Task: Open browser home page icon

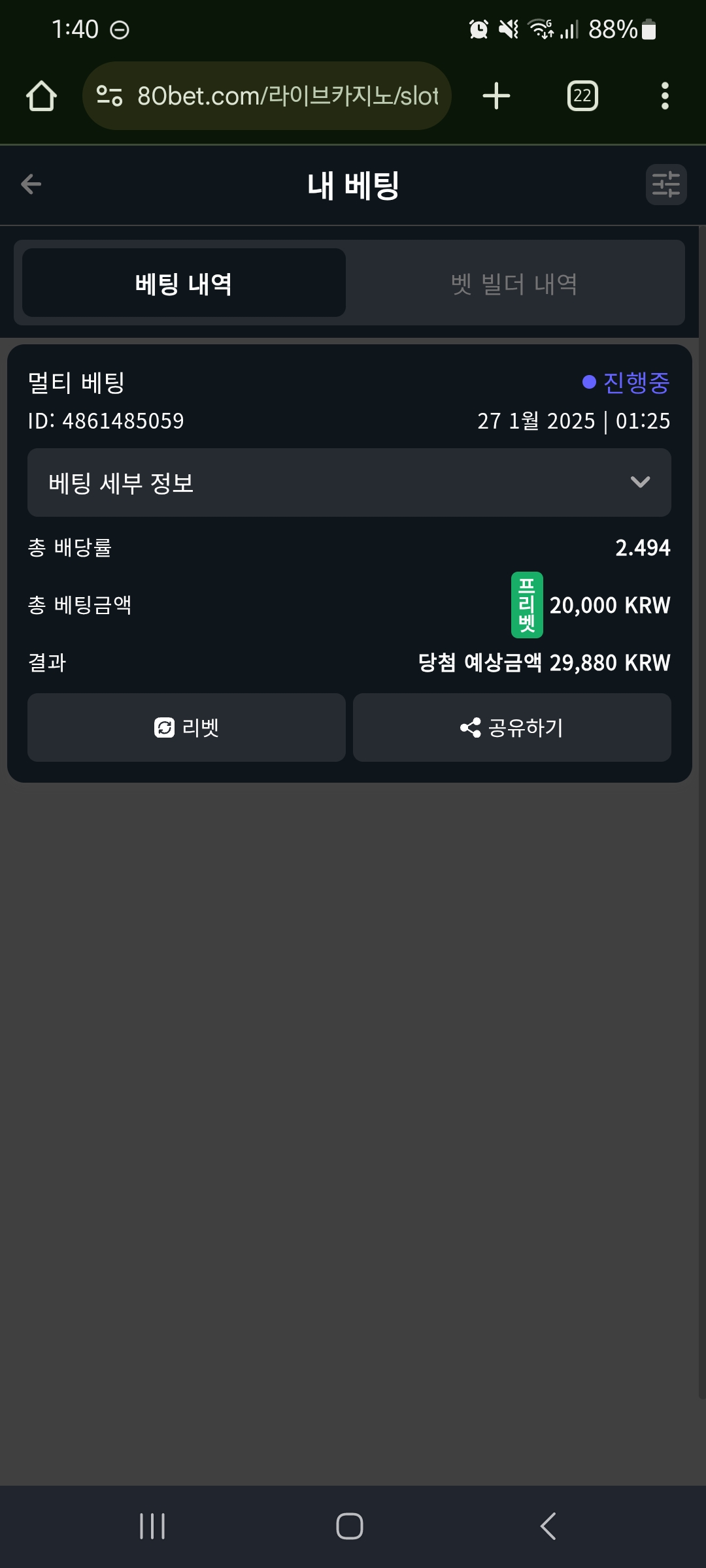Action: 41,96
